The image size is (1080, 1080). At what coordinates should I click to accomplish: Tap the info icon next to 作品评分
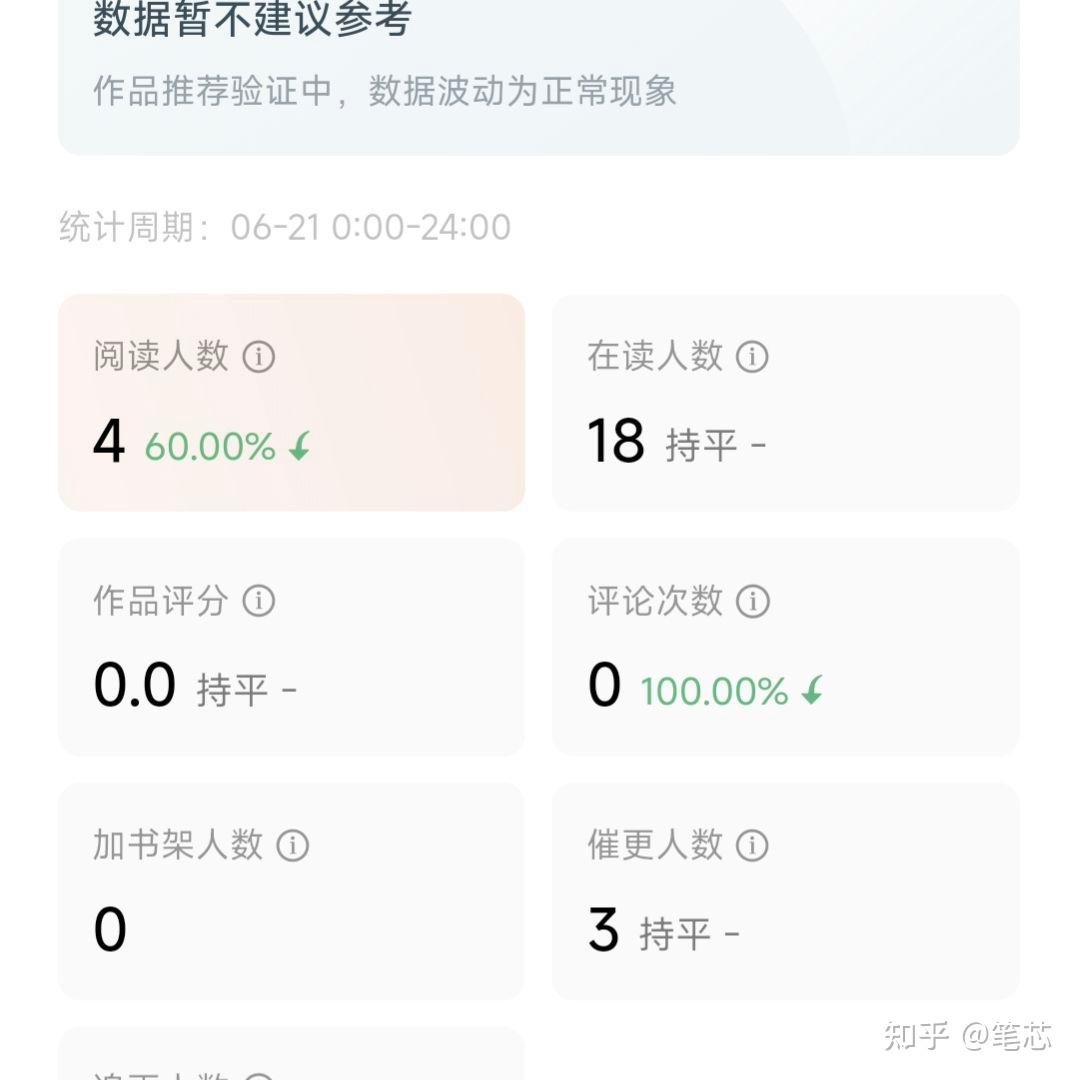click(x=259, y=601)
